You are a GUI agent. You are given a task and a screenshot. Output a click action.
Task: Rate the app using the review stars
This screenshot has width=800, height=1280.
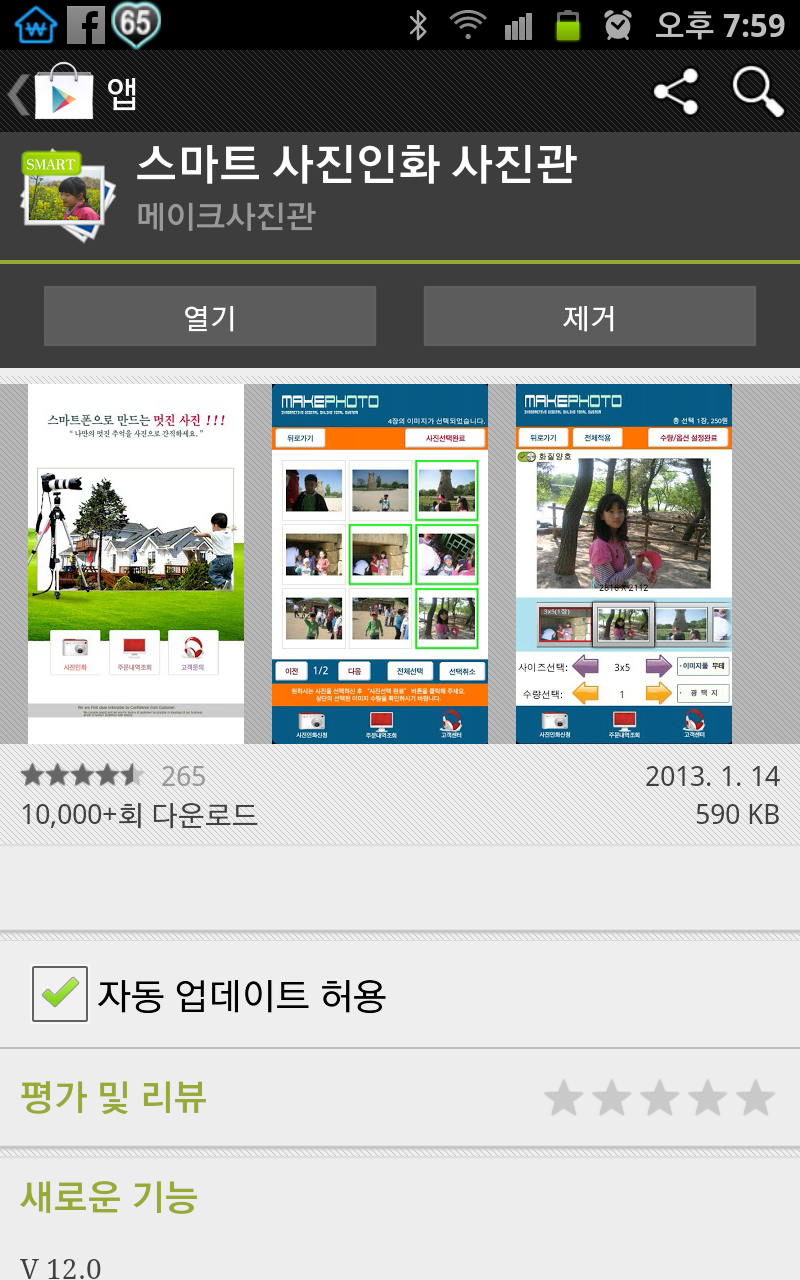[660, 1098]
